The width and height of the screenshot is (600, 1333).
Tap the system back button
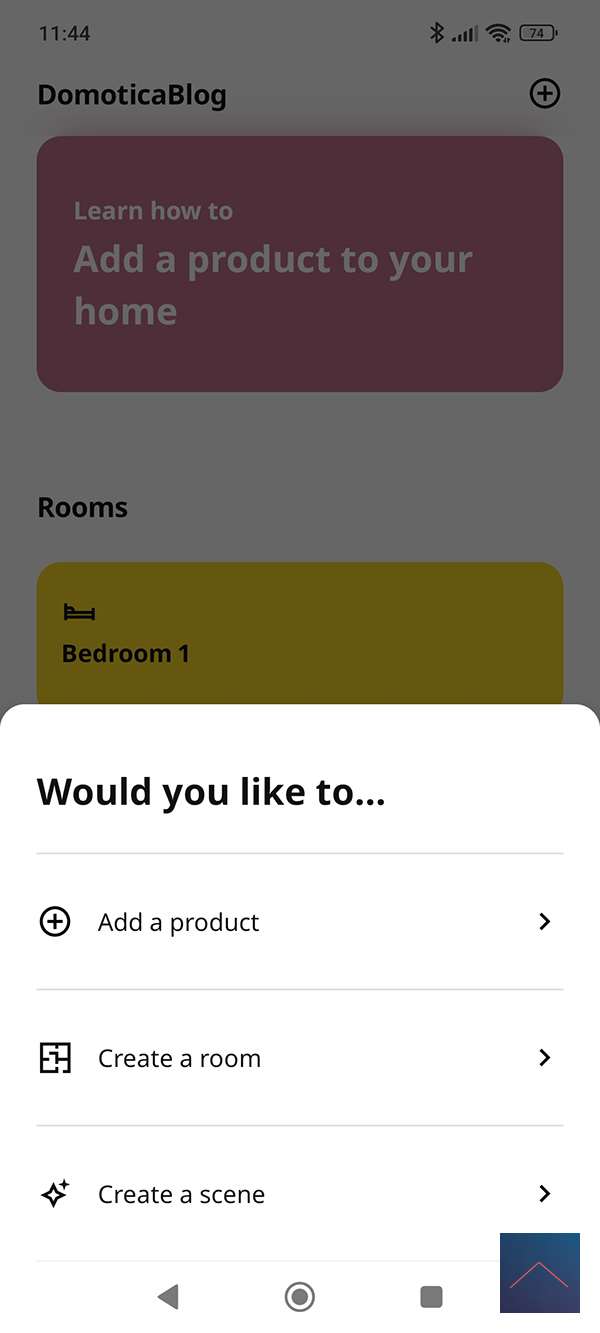pos(168,1297)
